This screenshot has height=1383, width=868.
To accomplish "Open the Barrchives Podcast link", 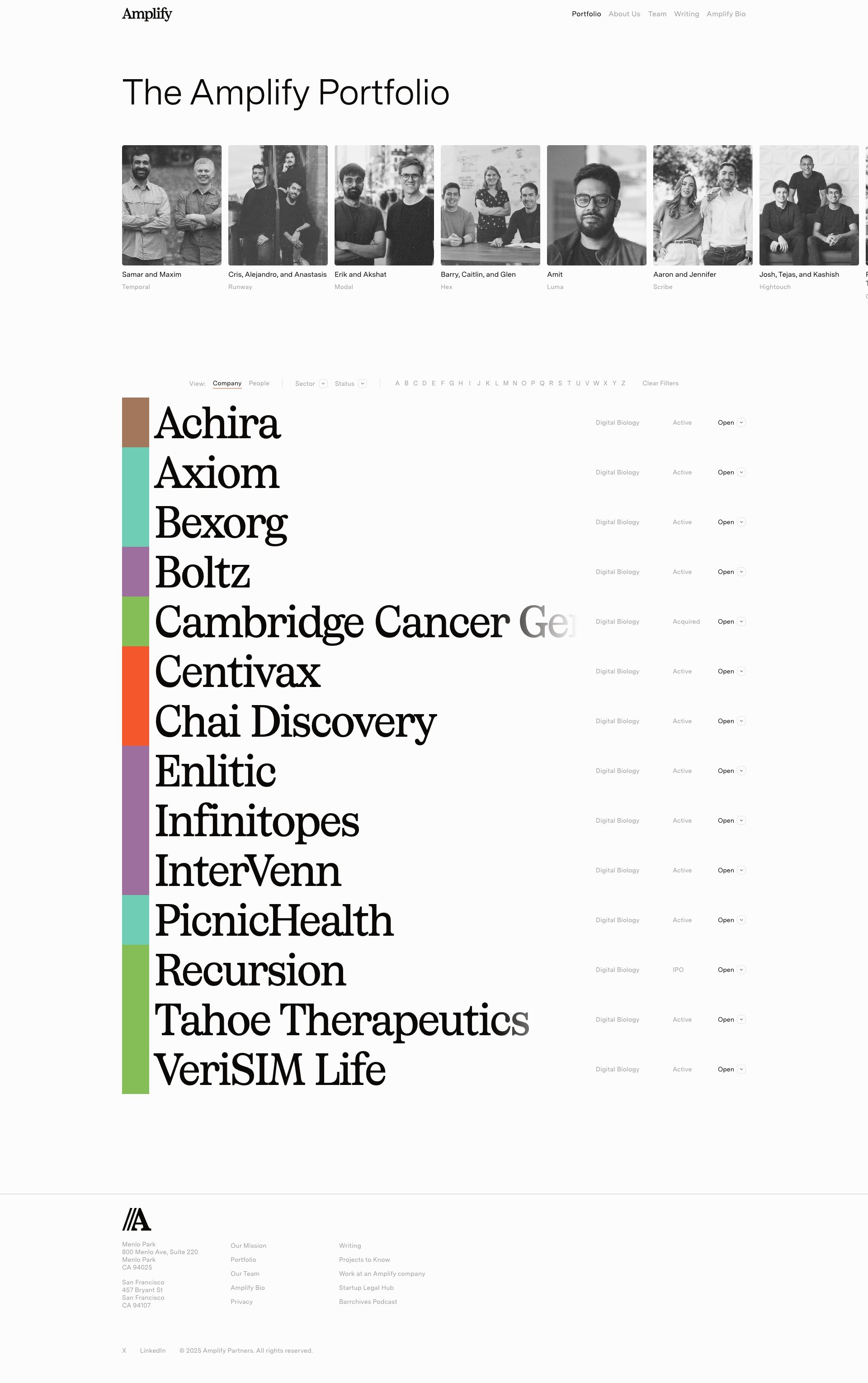I will coord(368,1302).
